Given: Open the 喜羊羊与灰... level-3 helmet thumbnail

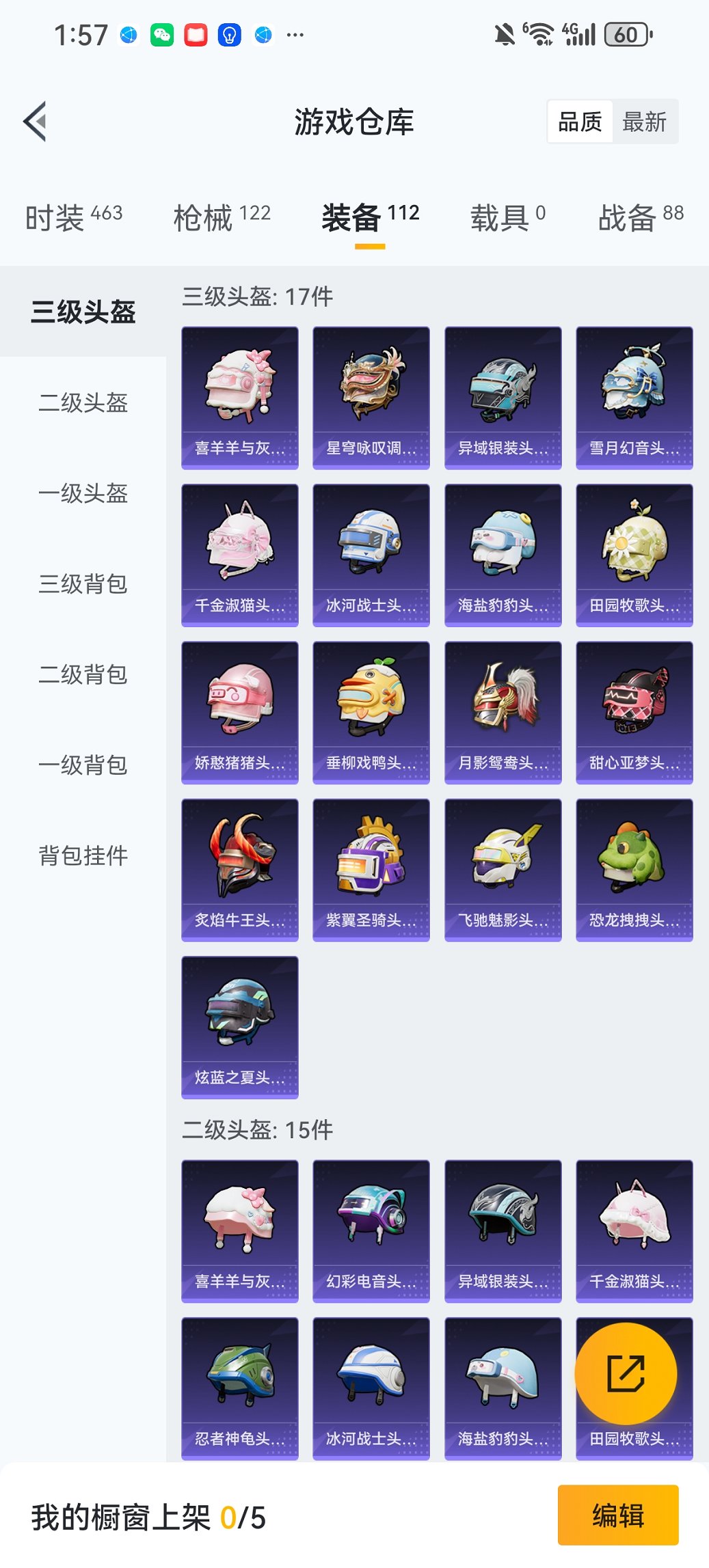Looking at the screenshot, I should coord(239,396).
